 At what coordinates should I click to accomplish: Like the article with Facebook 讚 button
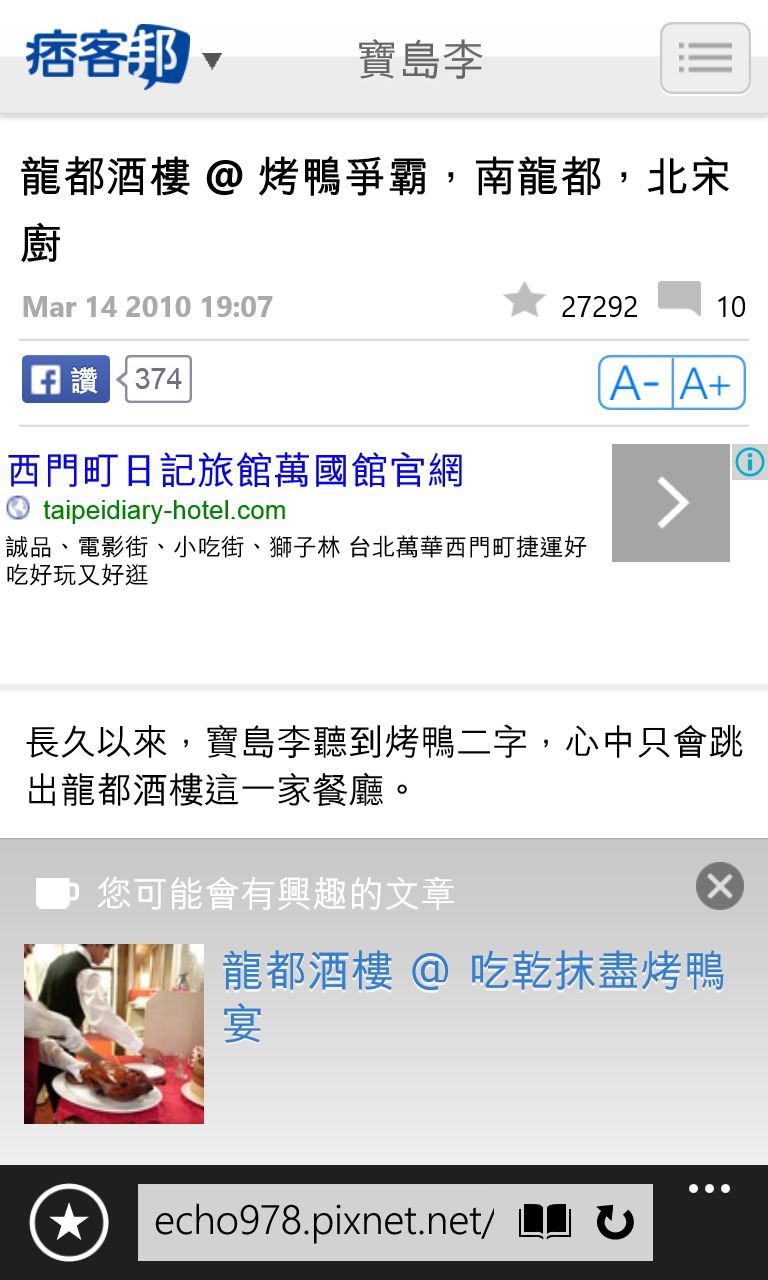tap(66, 379)
